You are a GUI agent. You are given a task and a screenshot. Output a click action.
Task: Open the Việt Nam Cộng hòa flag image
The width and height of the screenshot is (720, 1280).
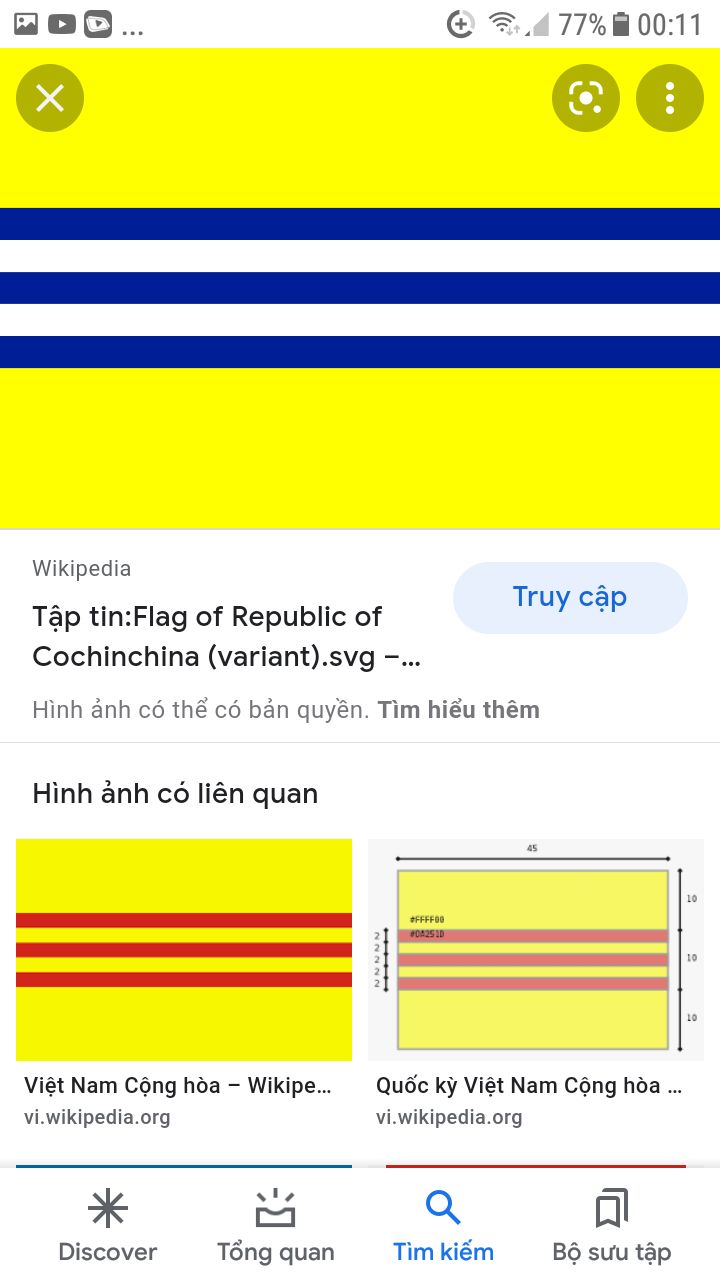[184, 949]
